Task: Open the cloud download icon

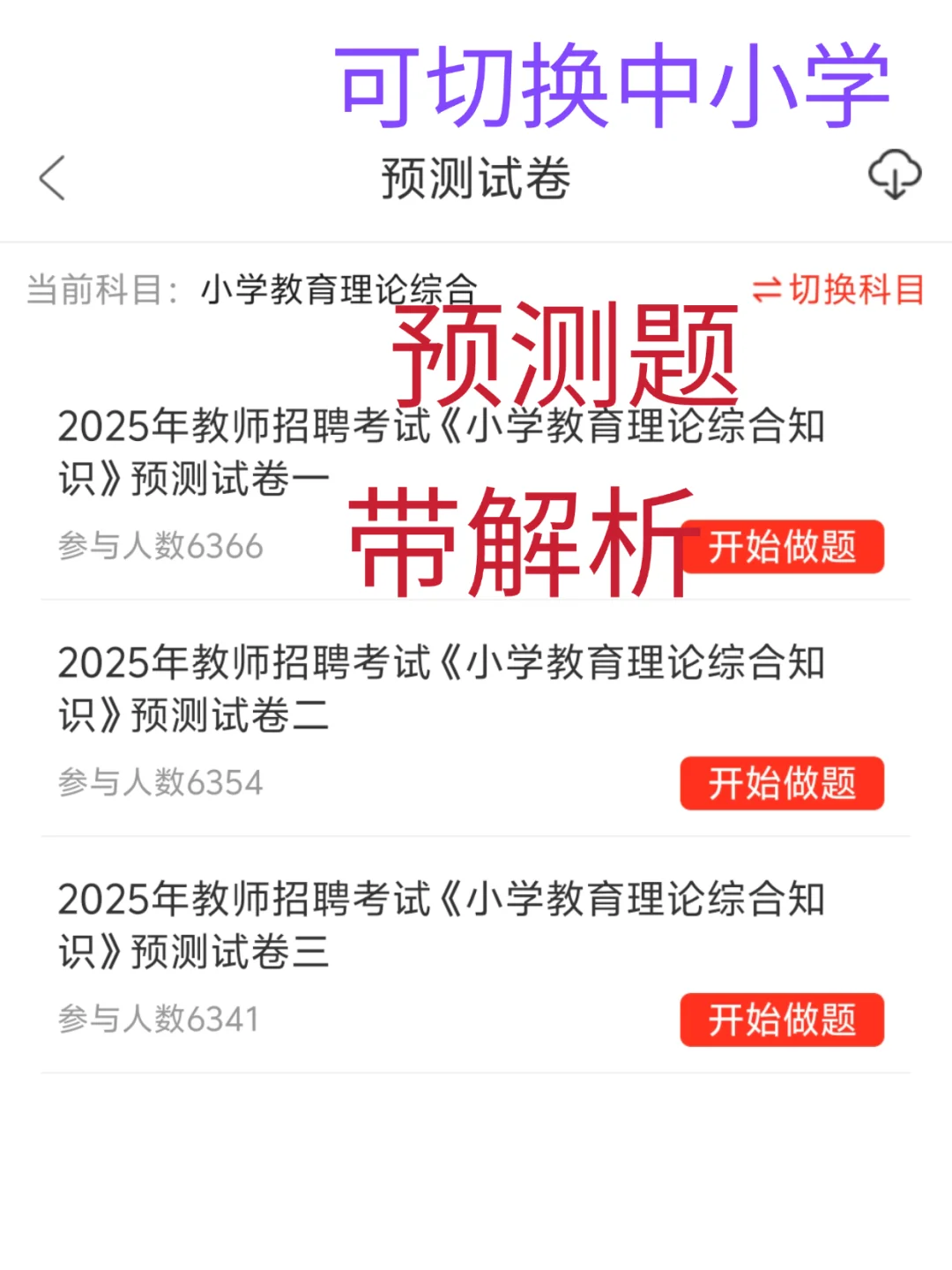Action: click(894, 175)
